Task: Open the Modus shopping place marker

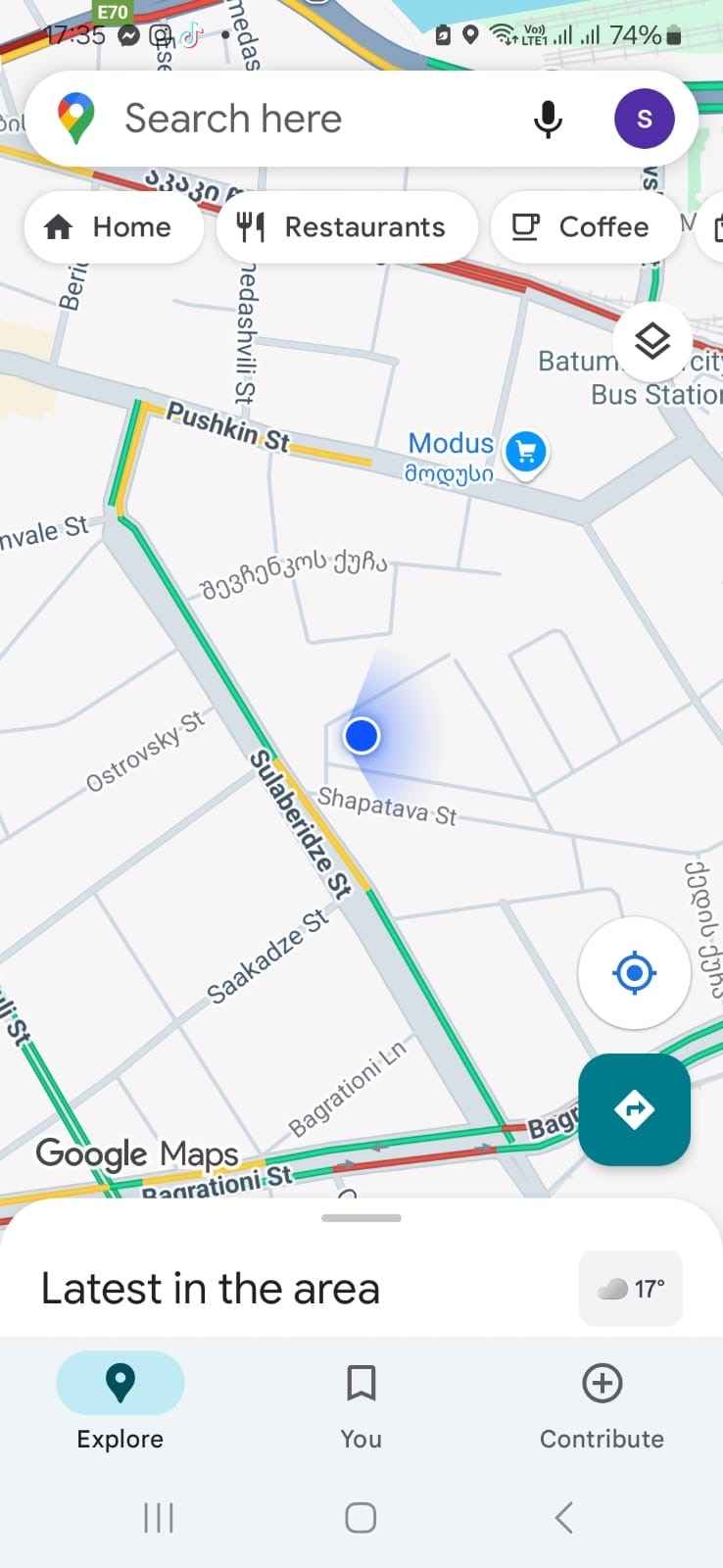Action: (x=526, y=452)
